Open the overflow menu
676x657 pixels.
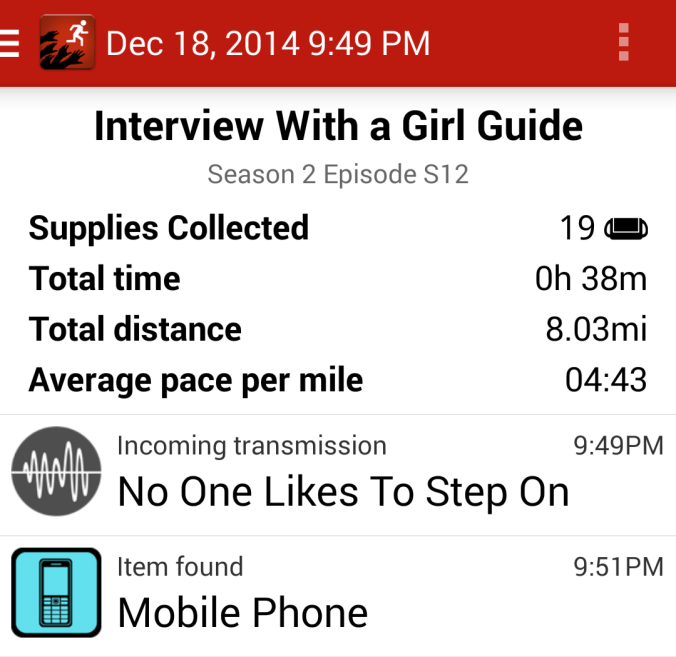[624, 43]
